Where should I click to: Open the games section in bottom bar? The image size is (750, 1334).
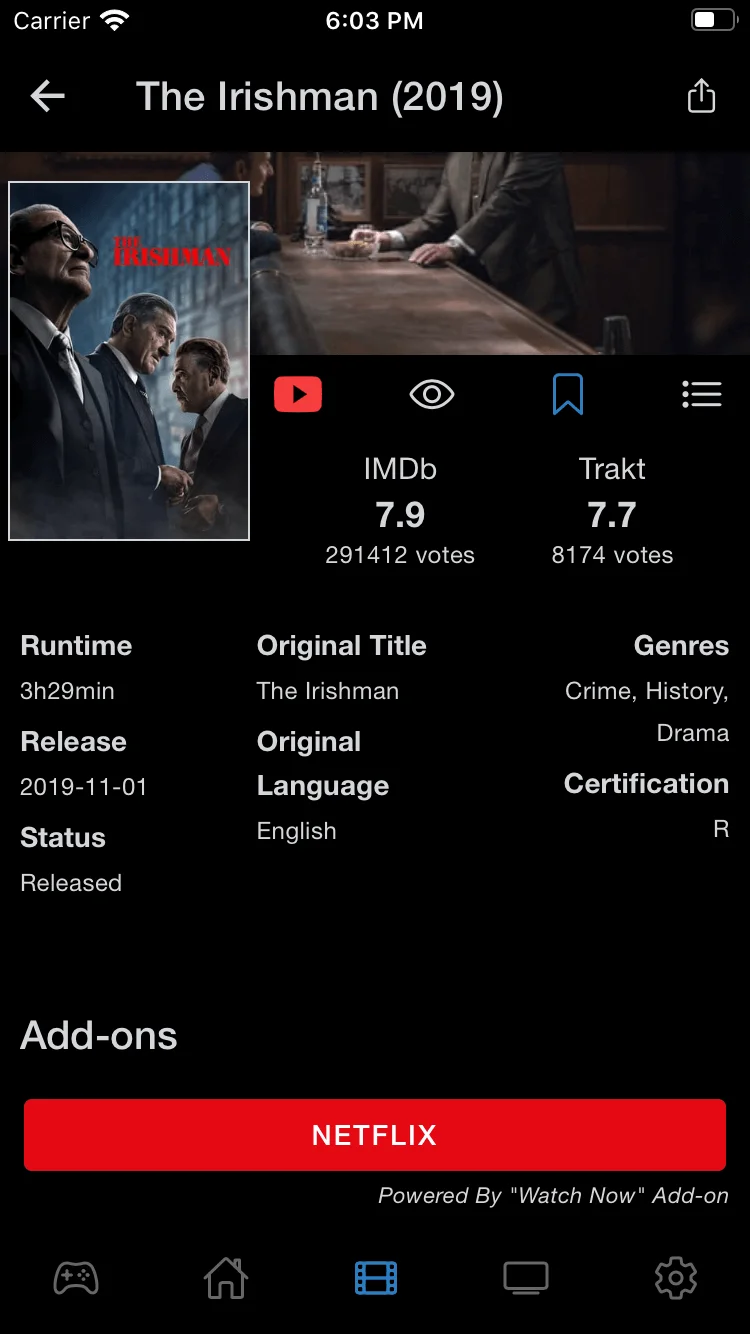click(x=75, y=1277)
